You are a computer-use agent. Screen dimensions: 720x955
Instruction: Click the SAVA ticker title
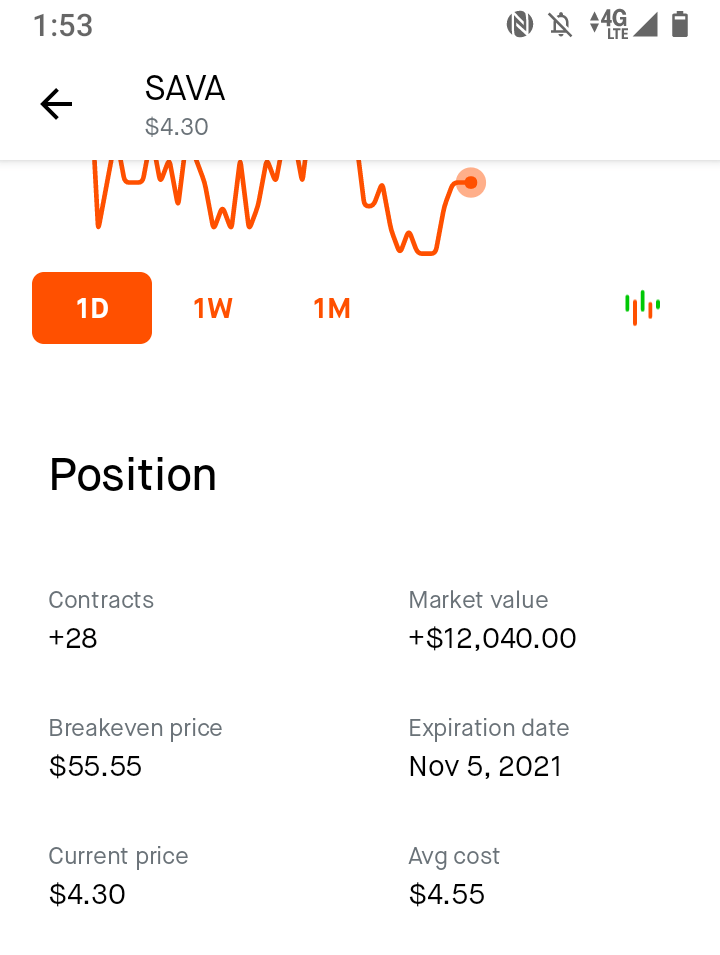click(x=185, y=90)
